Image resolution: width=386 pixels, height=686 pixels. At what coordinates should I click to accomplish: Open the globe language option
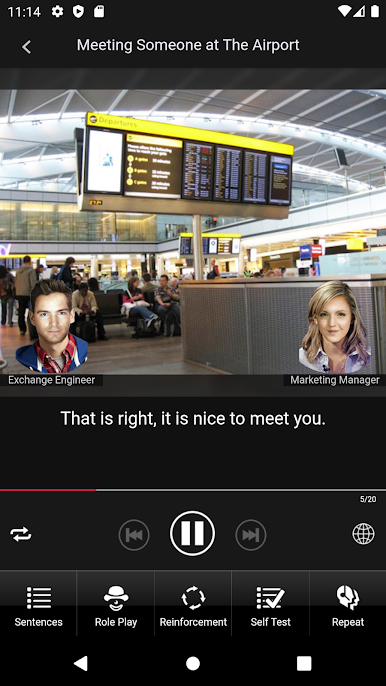point(363,534)
